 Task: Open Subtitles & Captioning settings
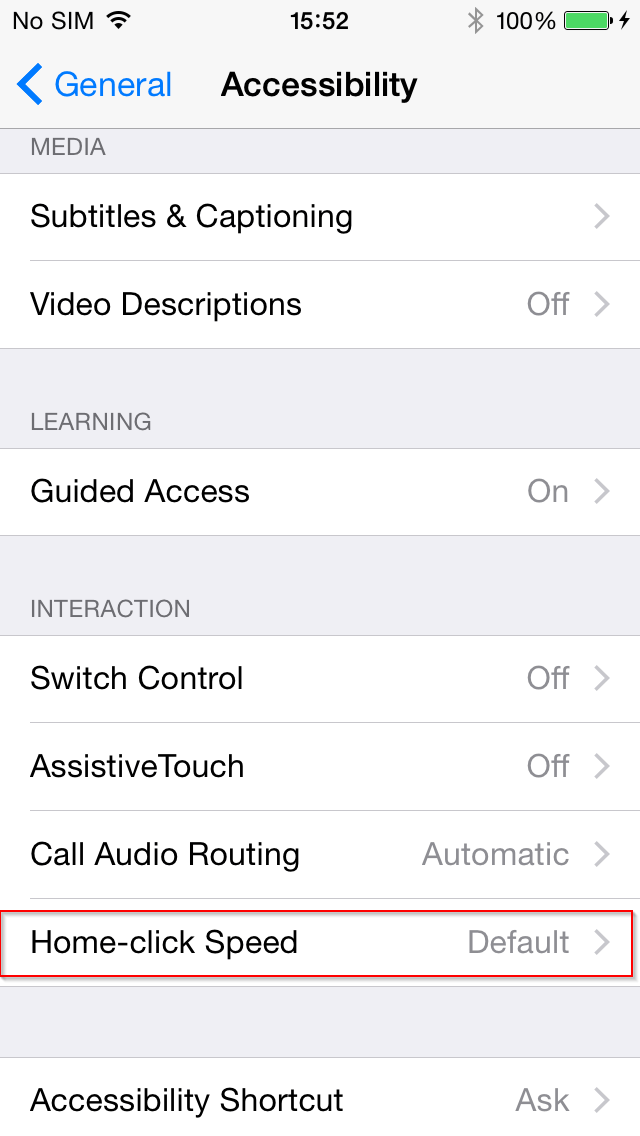[320, 217]
